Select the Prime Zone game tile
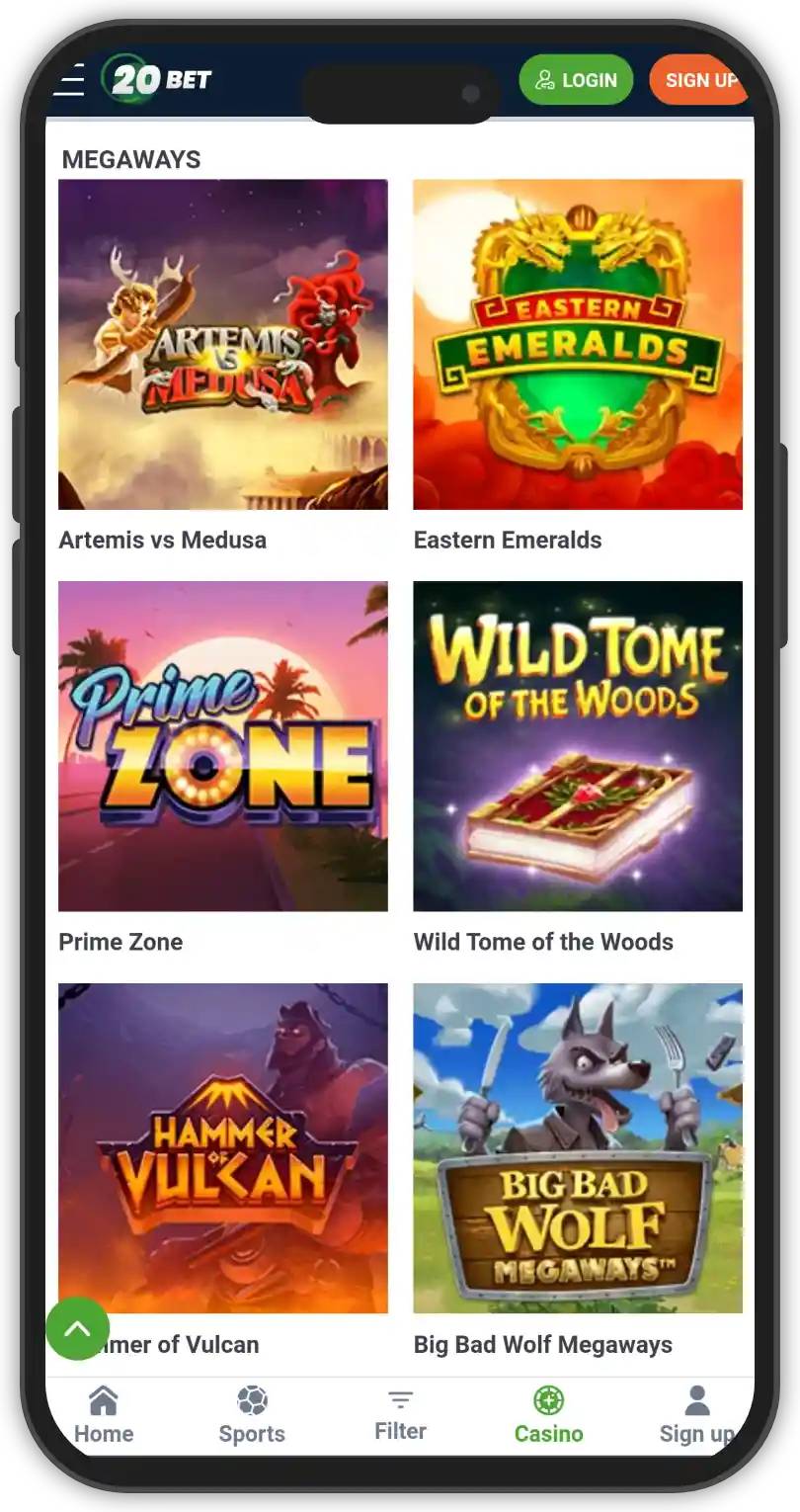 [223, 746]
